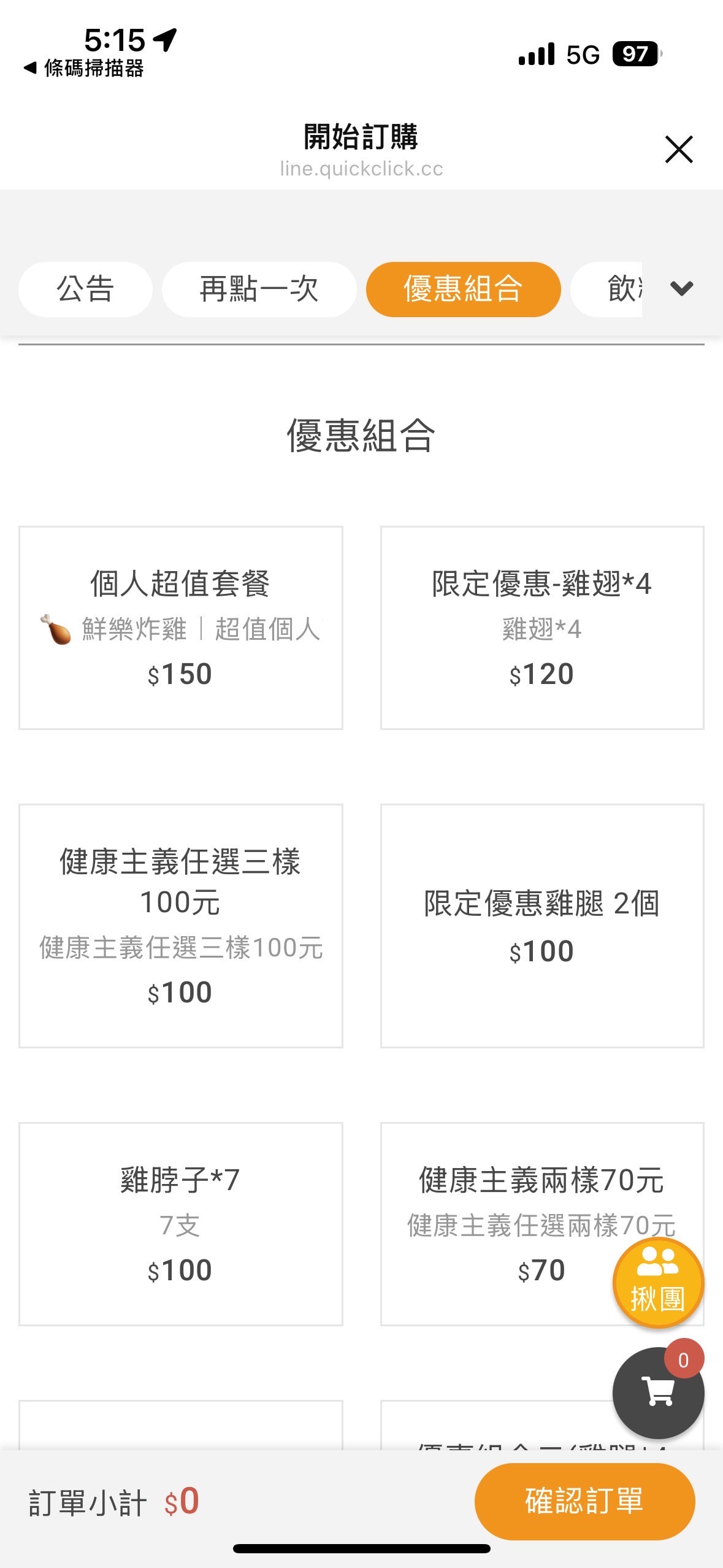This screenshot has width=723, height=1568.
Task: Tap the chicken drumstick emoji on 個人超值套餐
Action: 55,629
